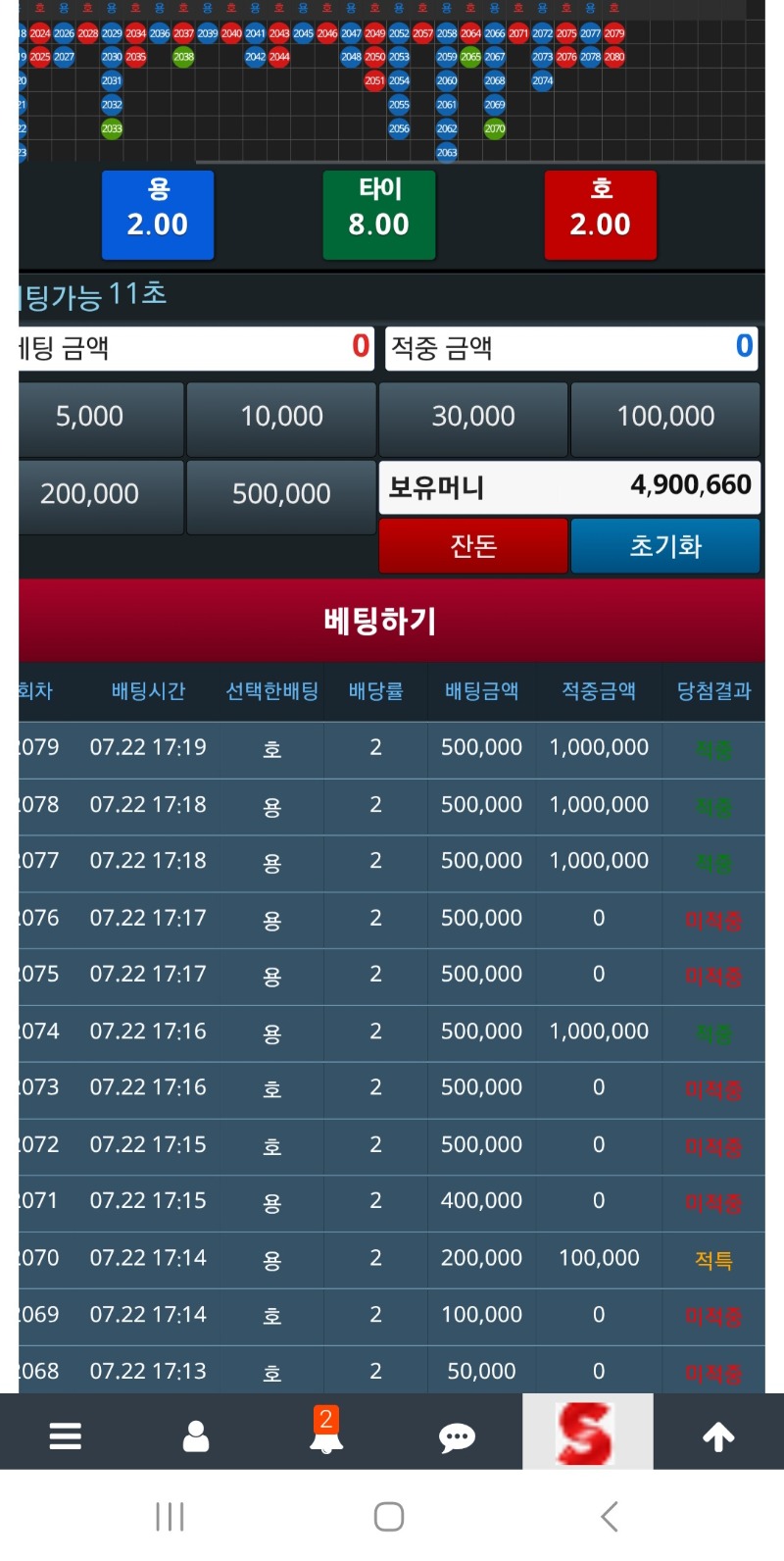Select the red 호 2.00 bet option

click(x=601, y=215)
